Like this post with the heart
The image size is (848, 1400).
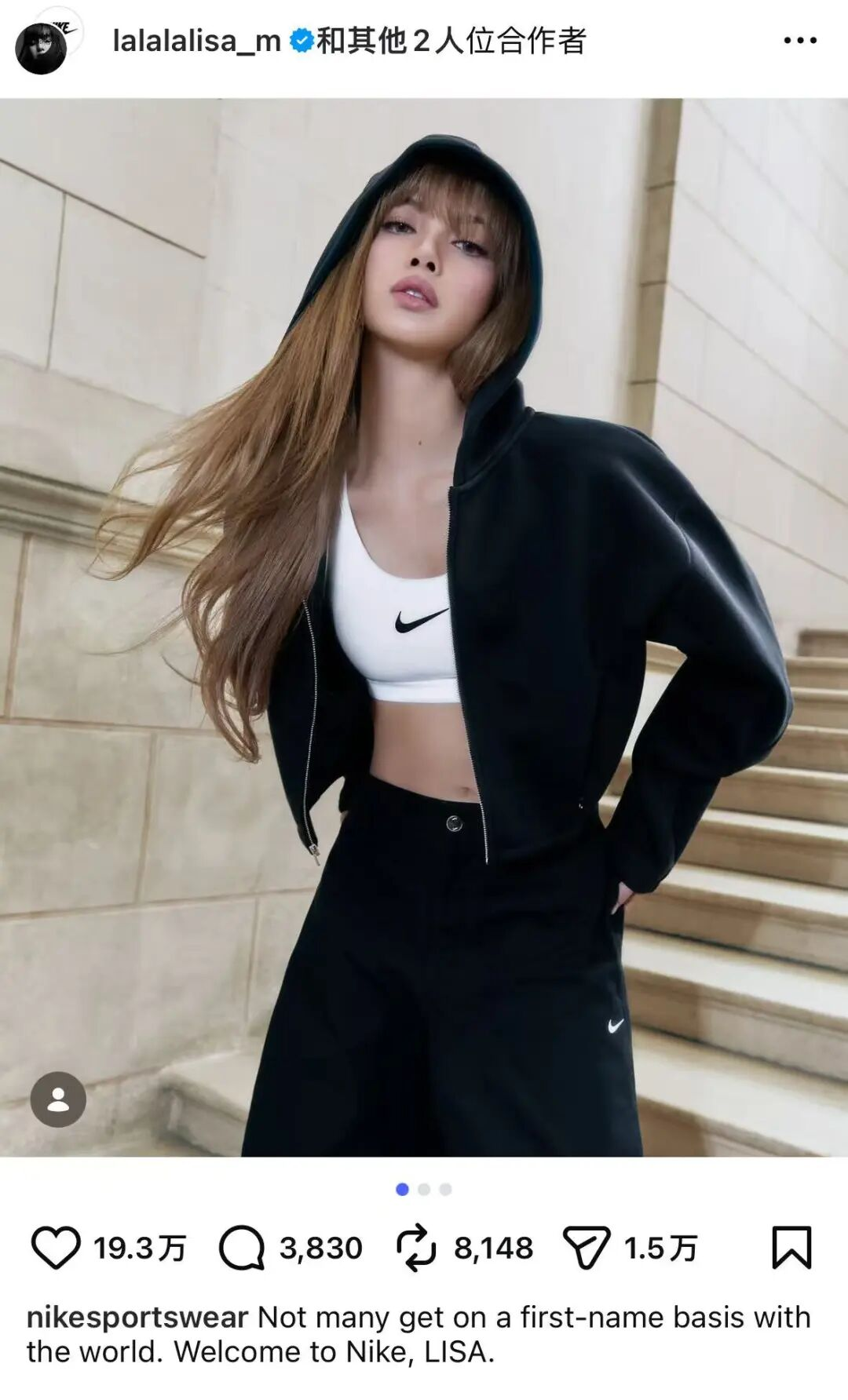pyautogui.click(x=55, y=1248)
